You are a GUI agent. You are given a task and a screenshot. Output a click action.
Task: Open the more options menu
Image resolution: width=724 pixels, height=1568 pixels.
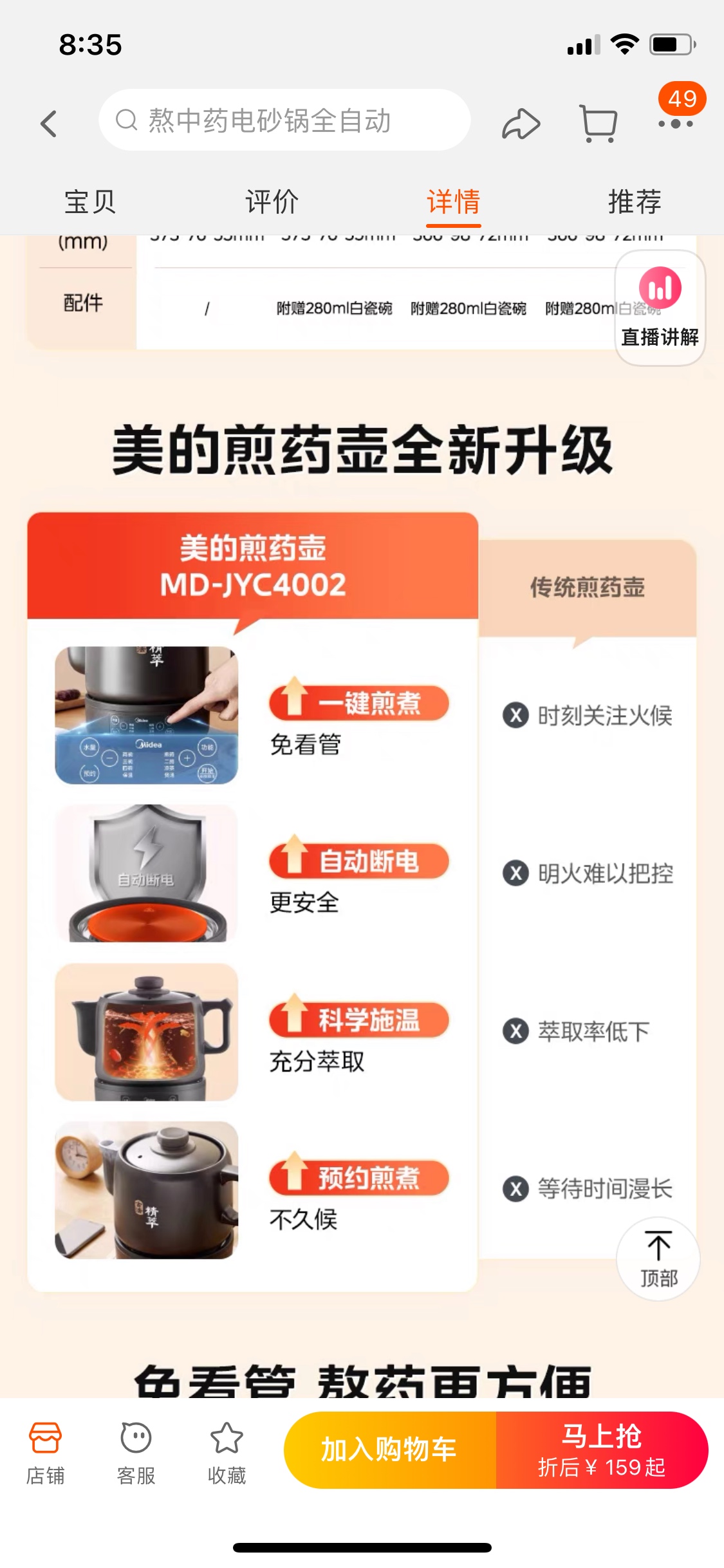pyautogui.click(x=675, y=123)
